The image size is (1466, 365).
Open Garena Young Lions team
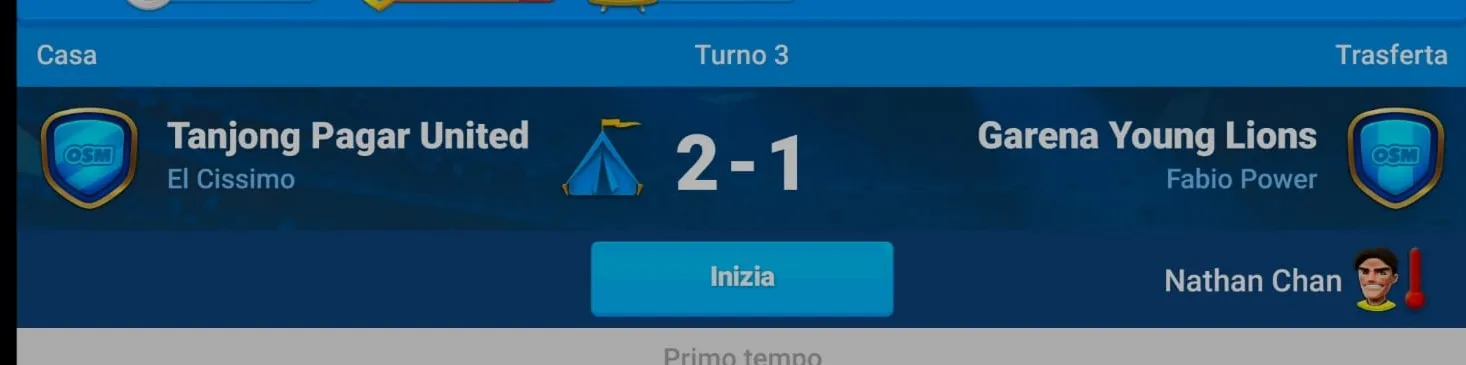[x=1147, y=136]
